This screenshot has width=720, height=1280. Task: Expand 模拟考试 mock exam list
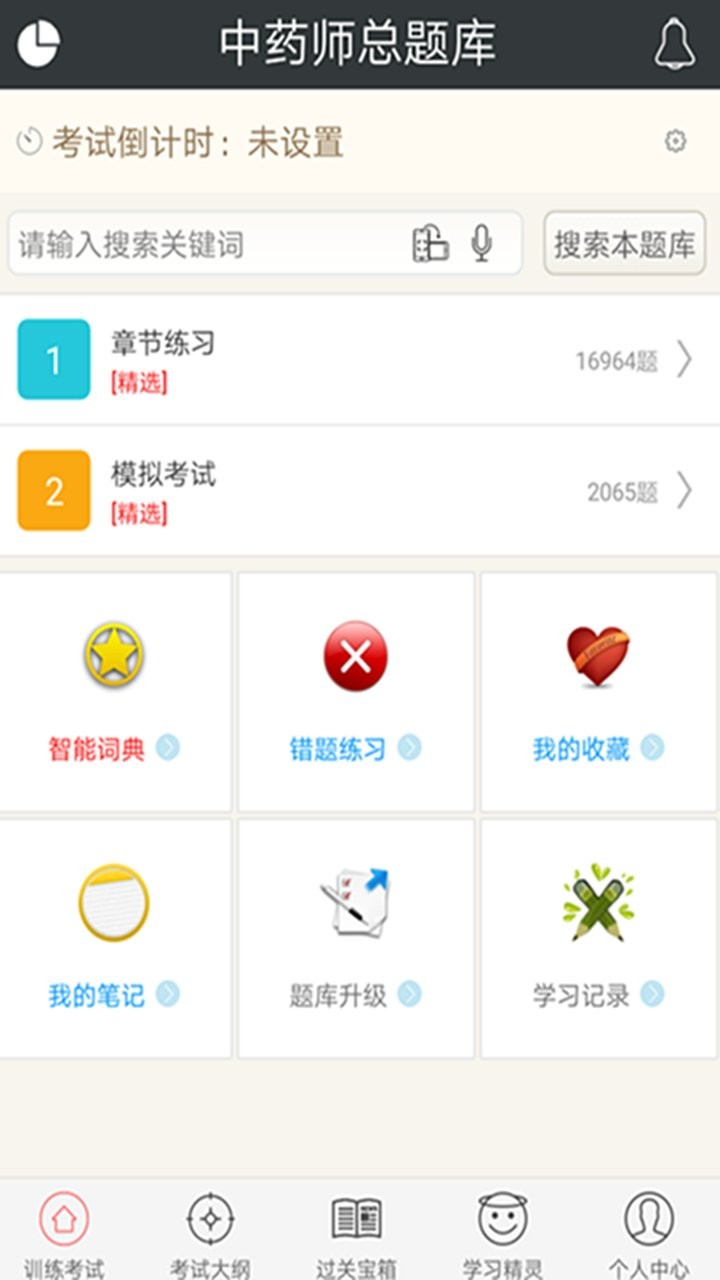click(360, 490)
